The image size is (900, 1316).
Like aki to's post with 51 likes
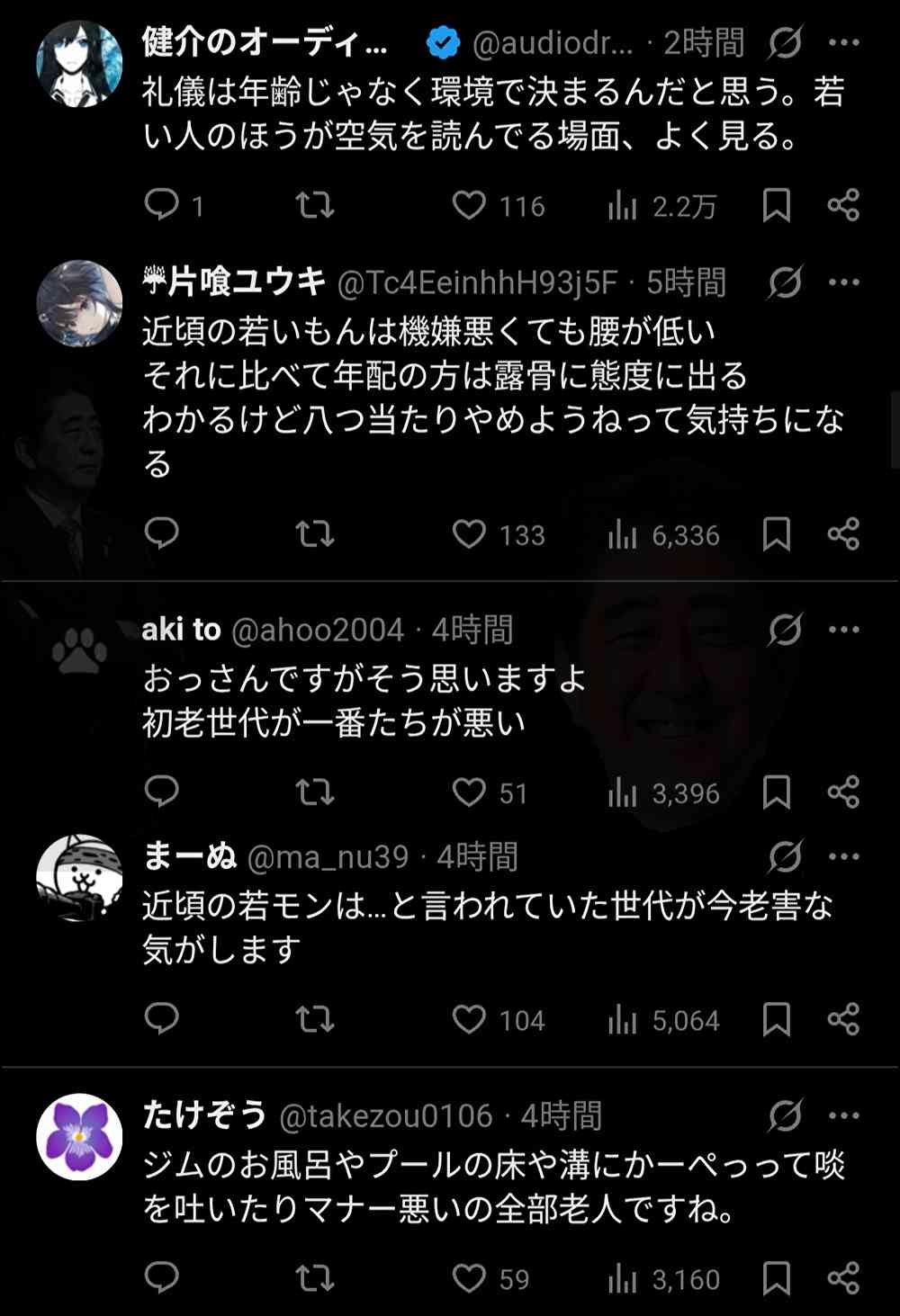click(x=469, y=792)
